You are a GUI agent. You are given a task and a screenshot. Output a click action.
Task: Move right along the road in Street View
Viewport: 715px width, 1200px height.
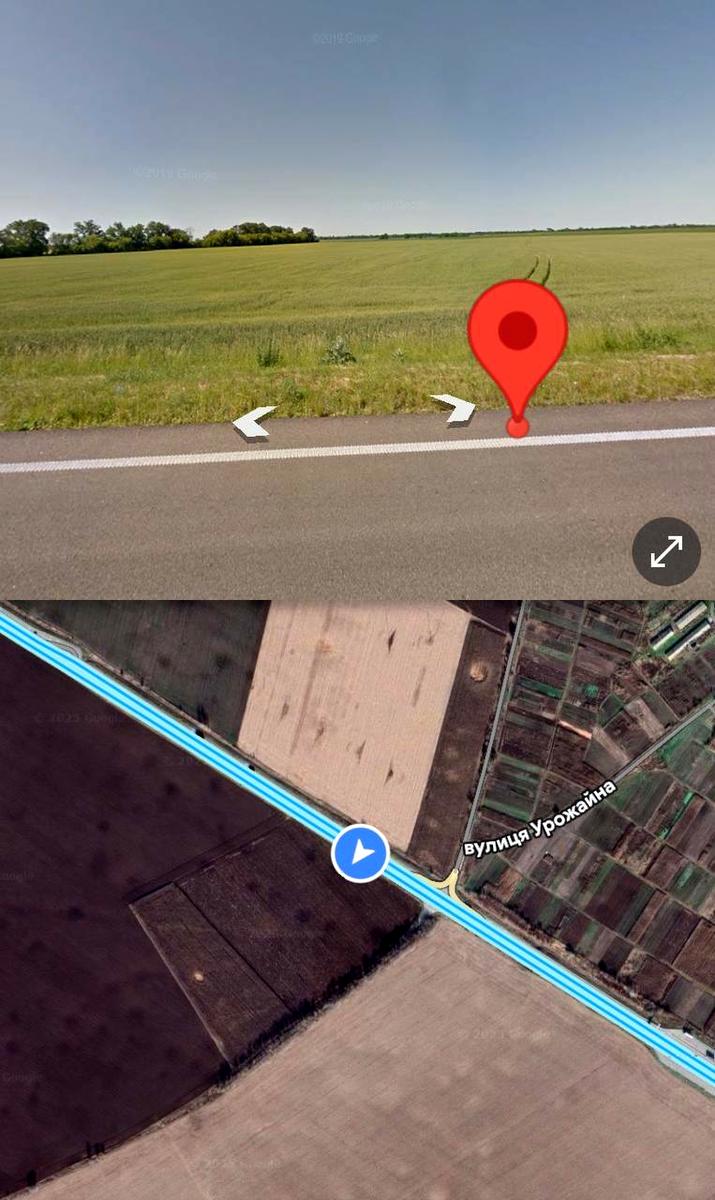[x=454, y=408]
